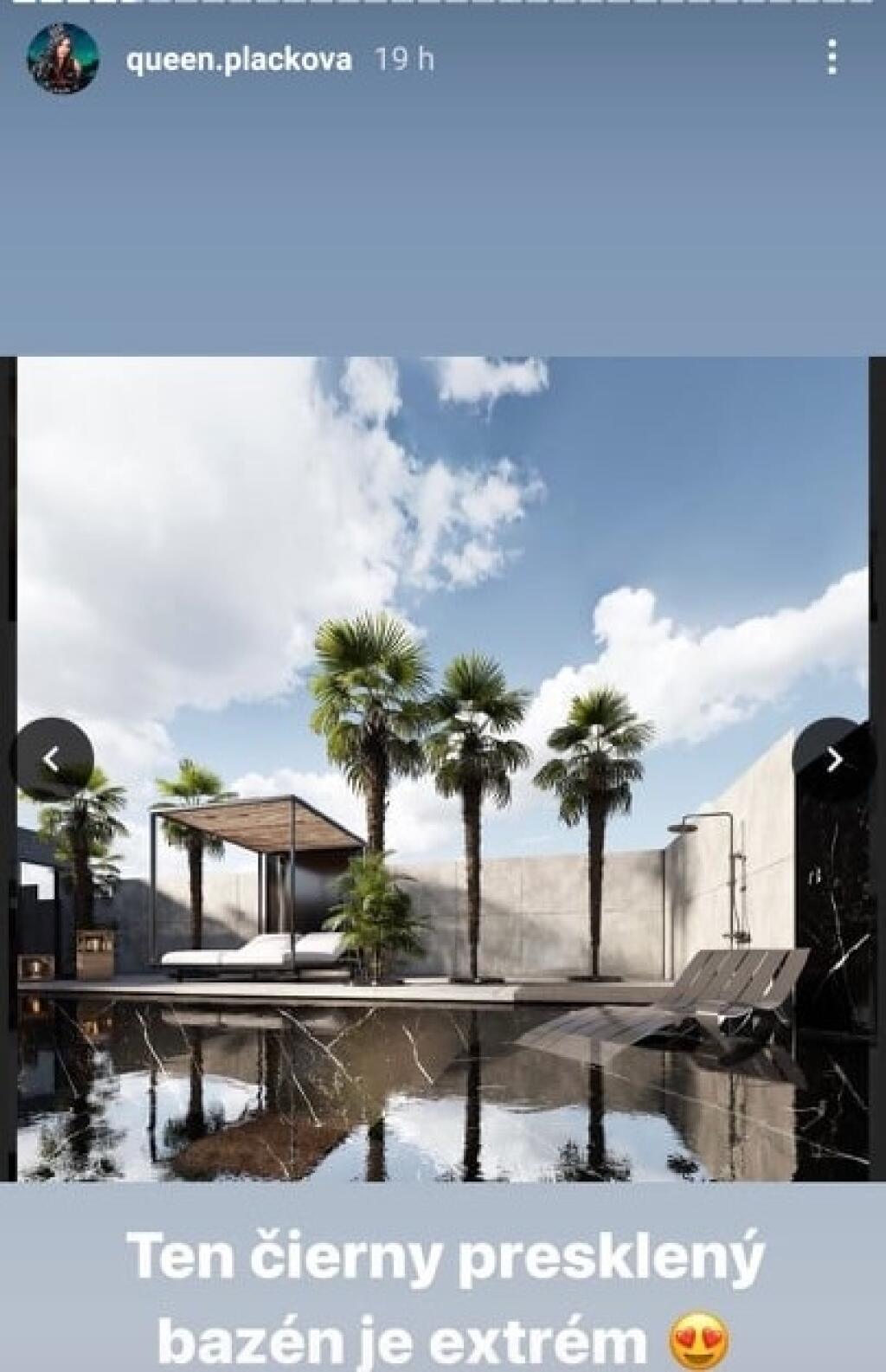
Task: Open queen.plackova profile picture
Action: [x=64, y=58]
